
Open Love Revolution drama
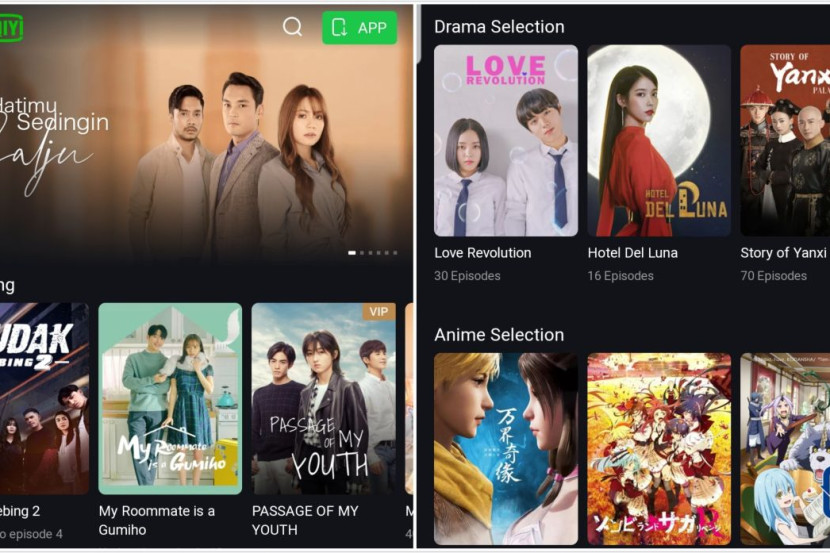[506, 141]
